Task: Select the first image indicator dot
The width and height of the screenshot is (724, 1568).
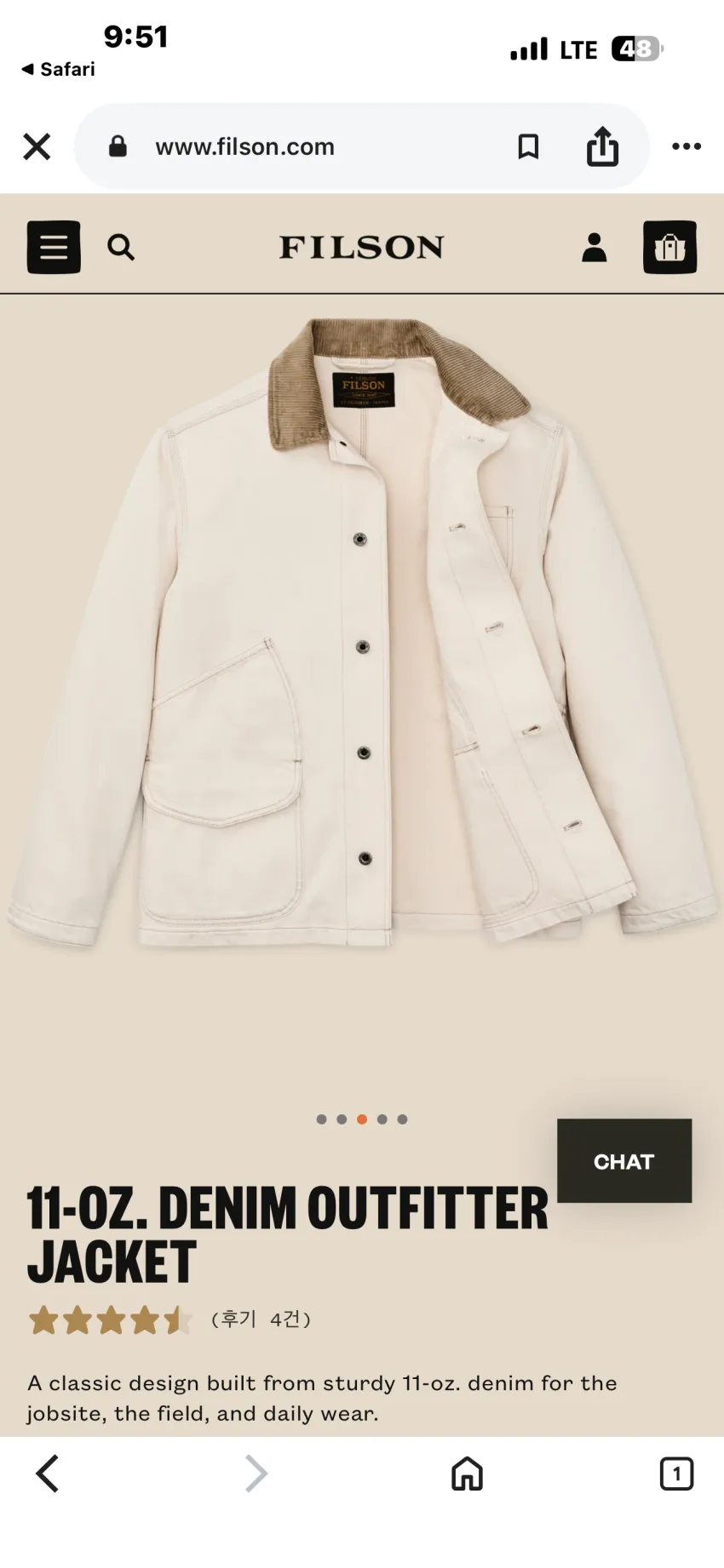Action: (321, 1119)
